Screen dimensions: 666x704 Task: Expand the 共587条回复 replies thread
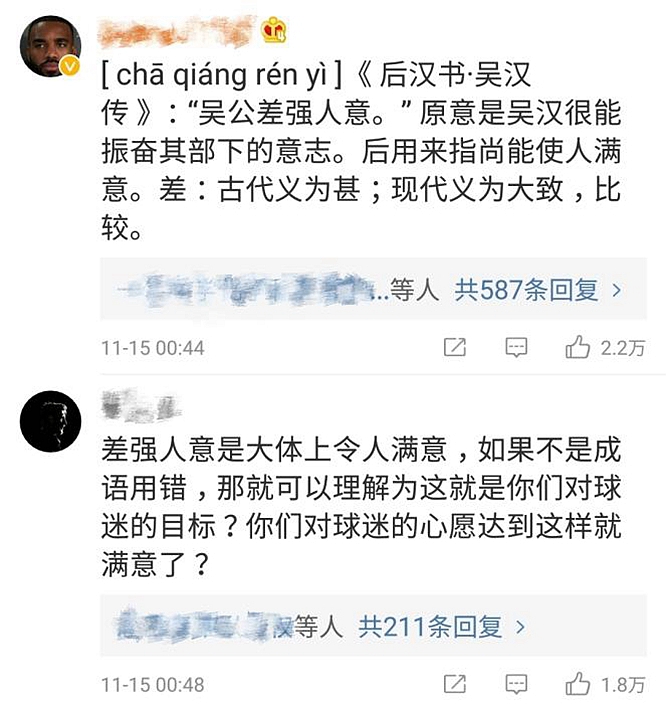click(538, 291)
